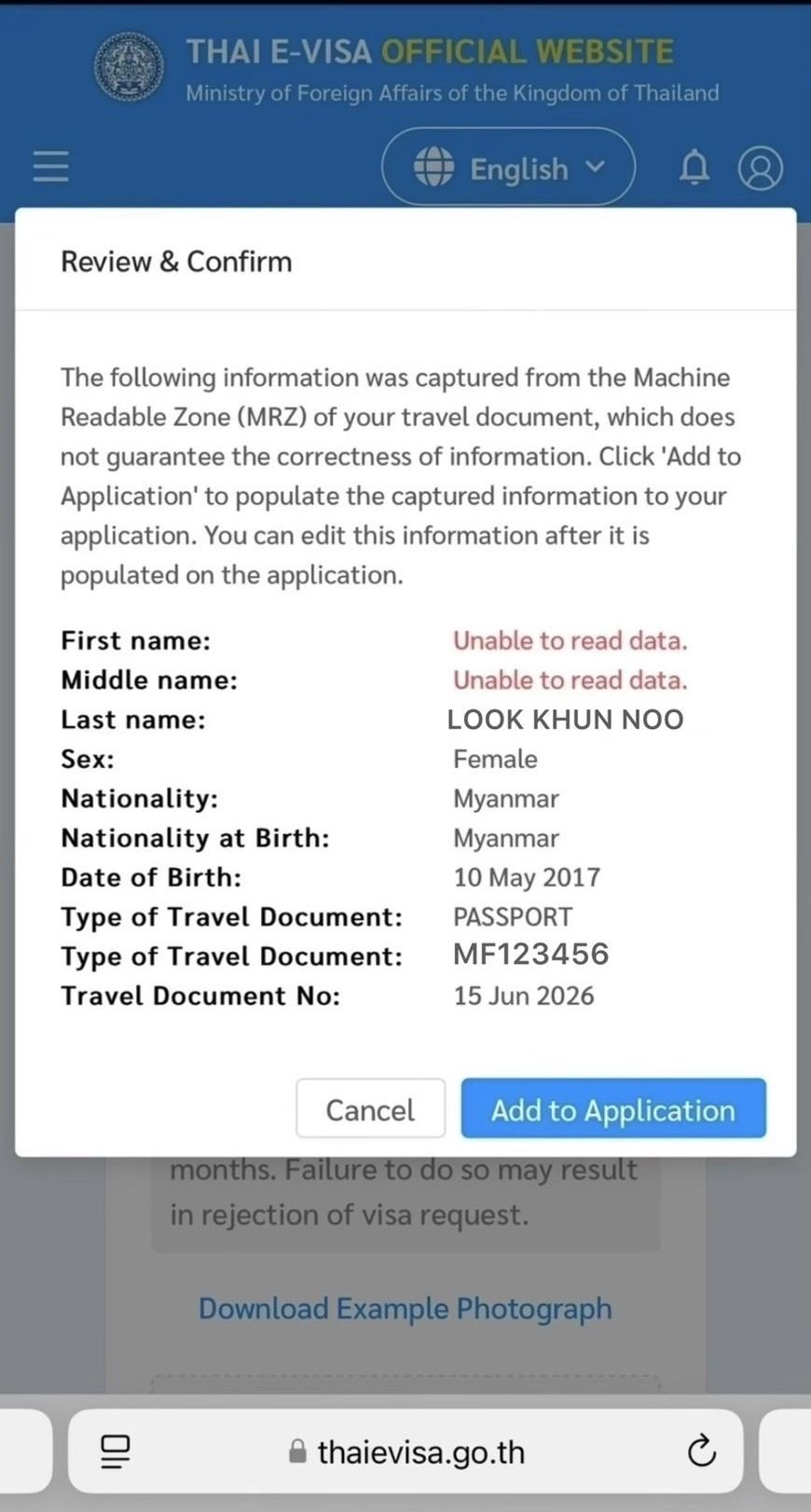Open the notifications bell
The height and width of the screenshot is (1512, 811).
tap(694, 168)
